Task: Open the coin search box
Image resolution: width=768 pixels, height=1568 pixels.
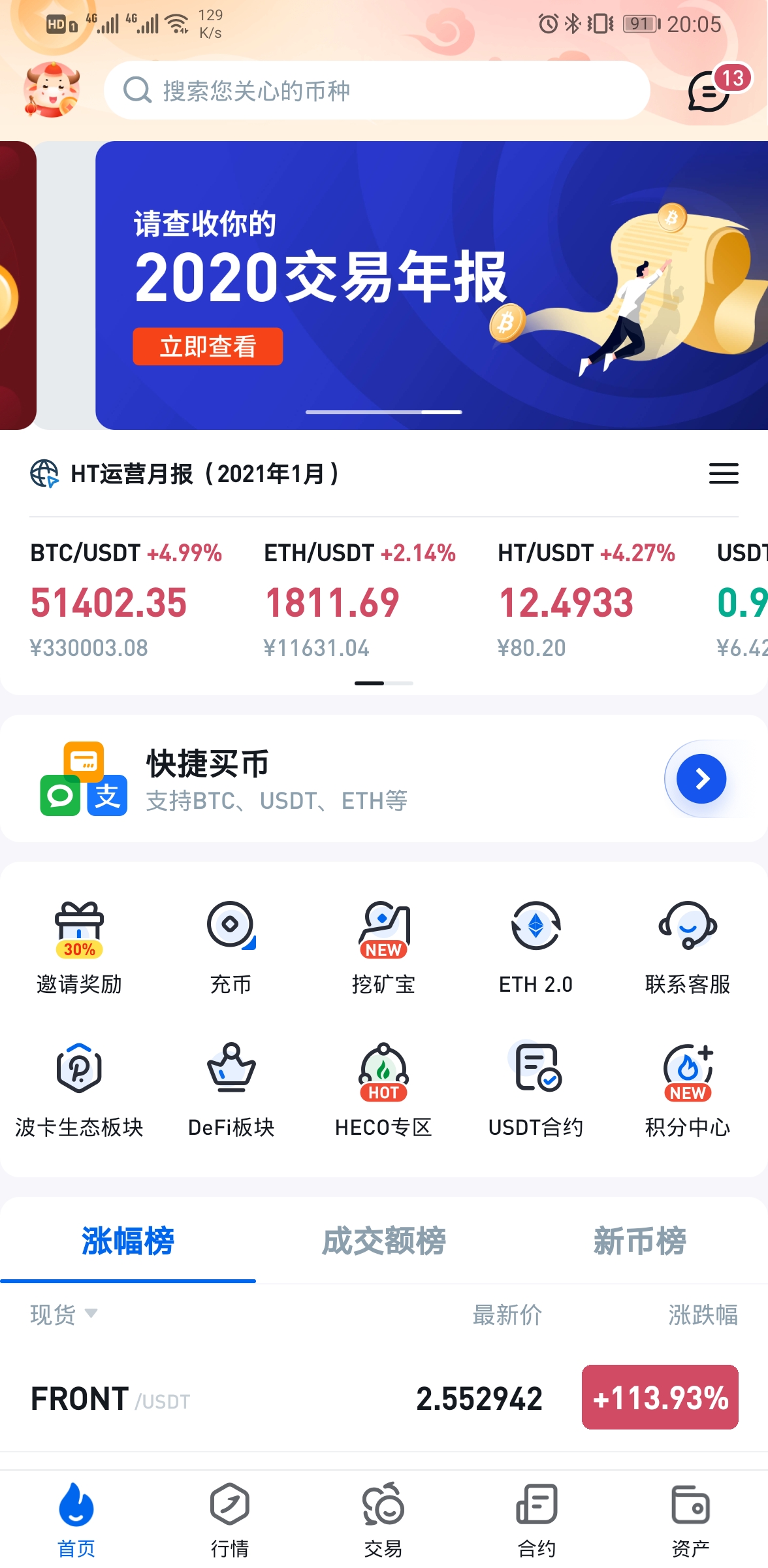Action: coord(376,90)
